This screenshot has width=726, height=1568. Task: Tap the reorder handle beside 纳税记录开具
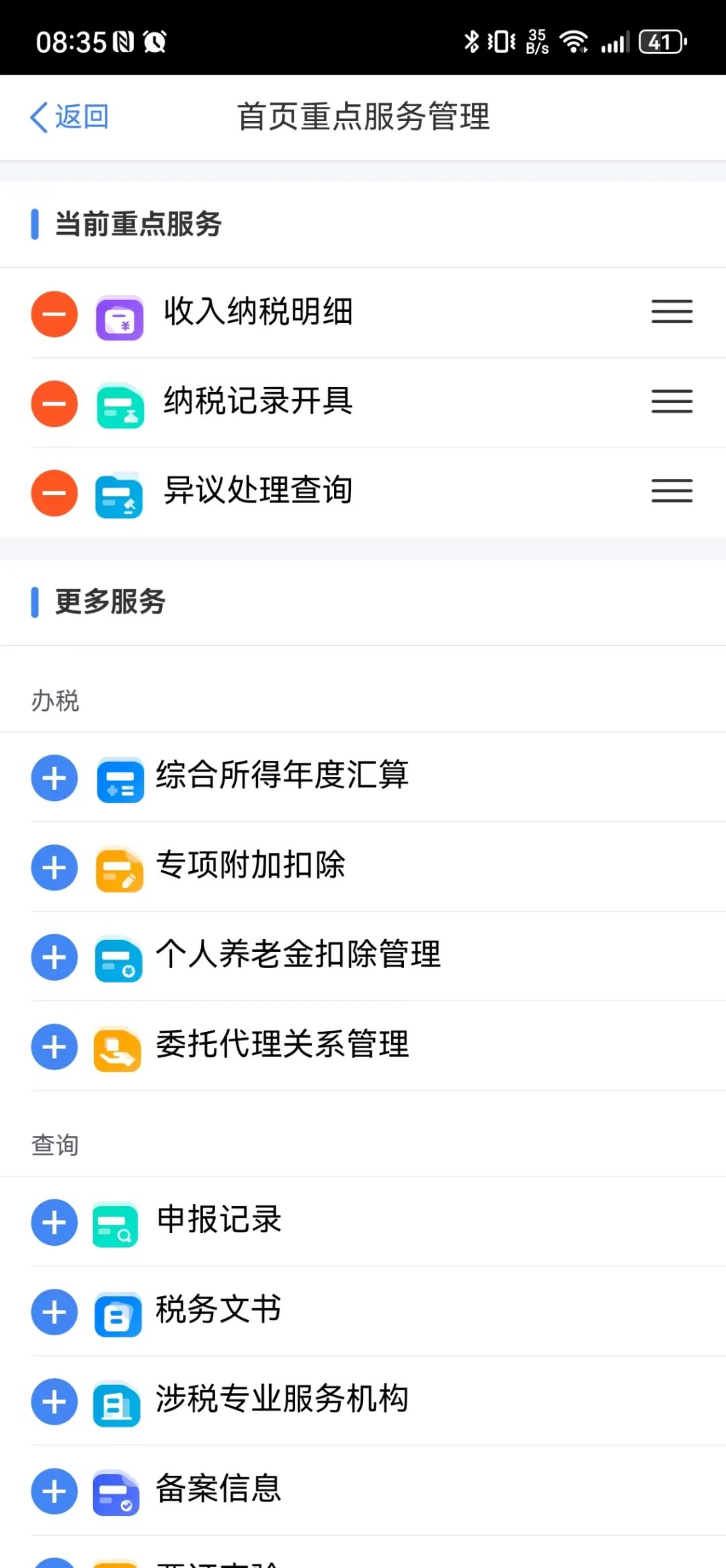(x=672, y=401)
